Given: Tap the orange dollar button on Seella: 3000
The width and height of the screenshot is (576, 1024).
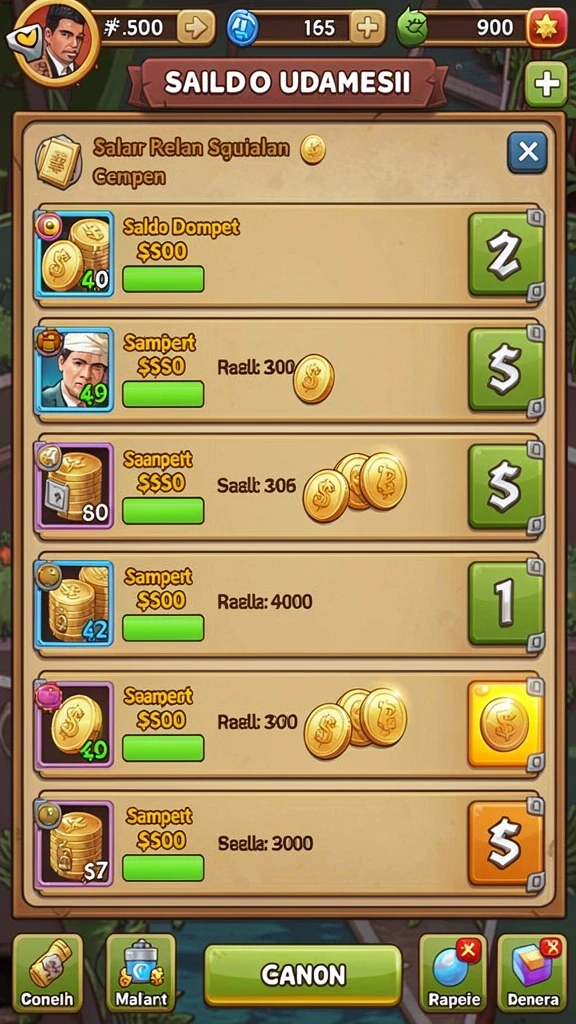Looking at the screenshot, I should [506, 844].
